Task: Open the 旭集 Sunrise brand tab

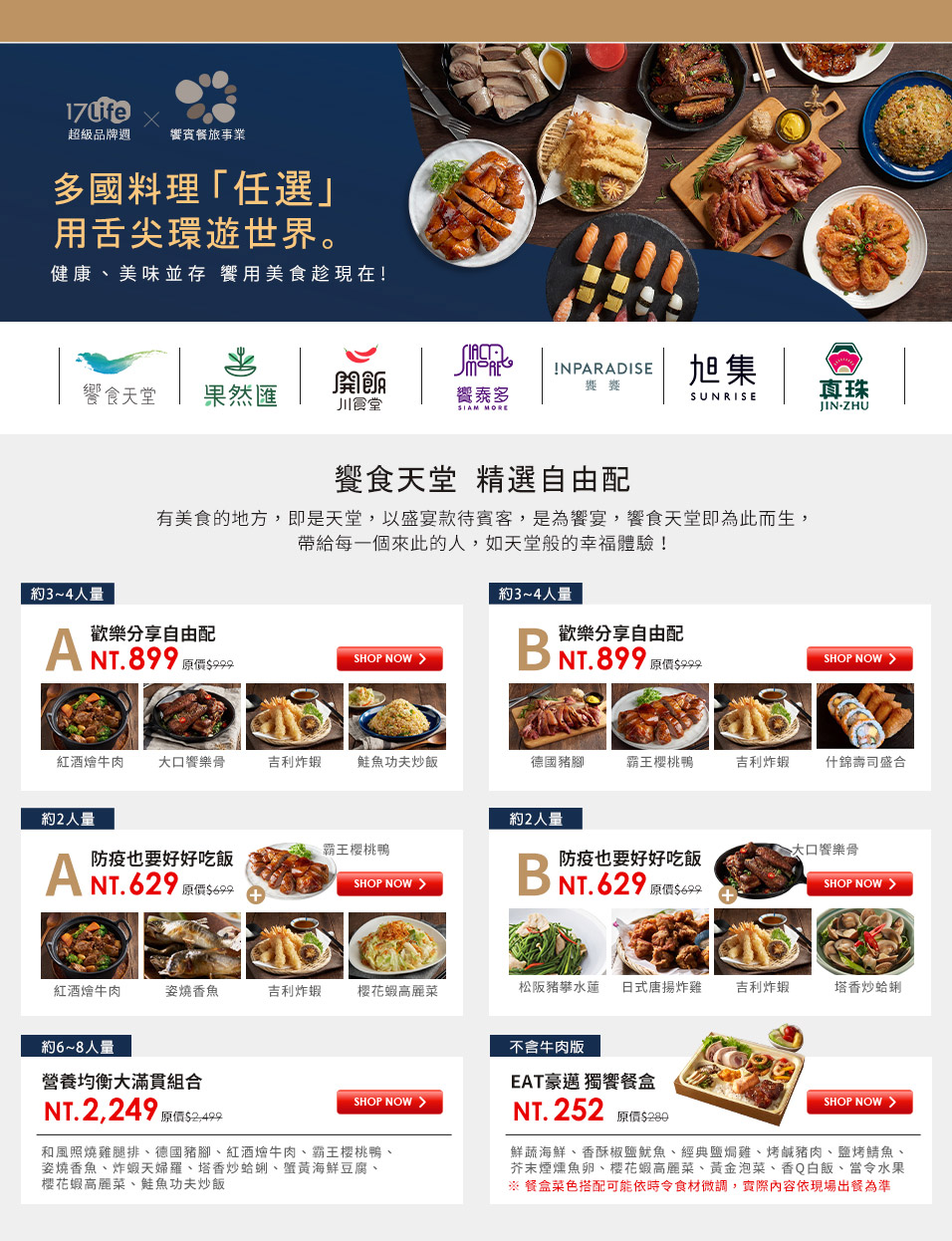Action: 723,376
